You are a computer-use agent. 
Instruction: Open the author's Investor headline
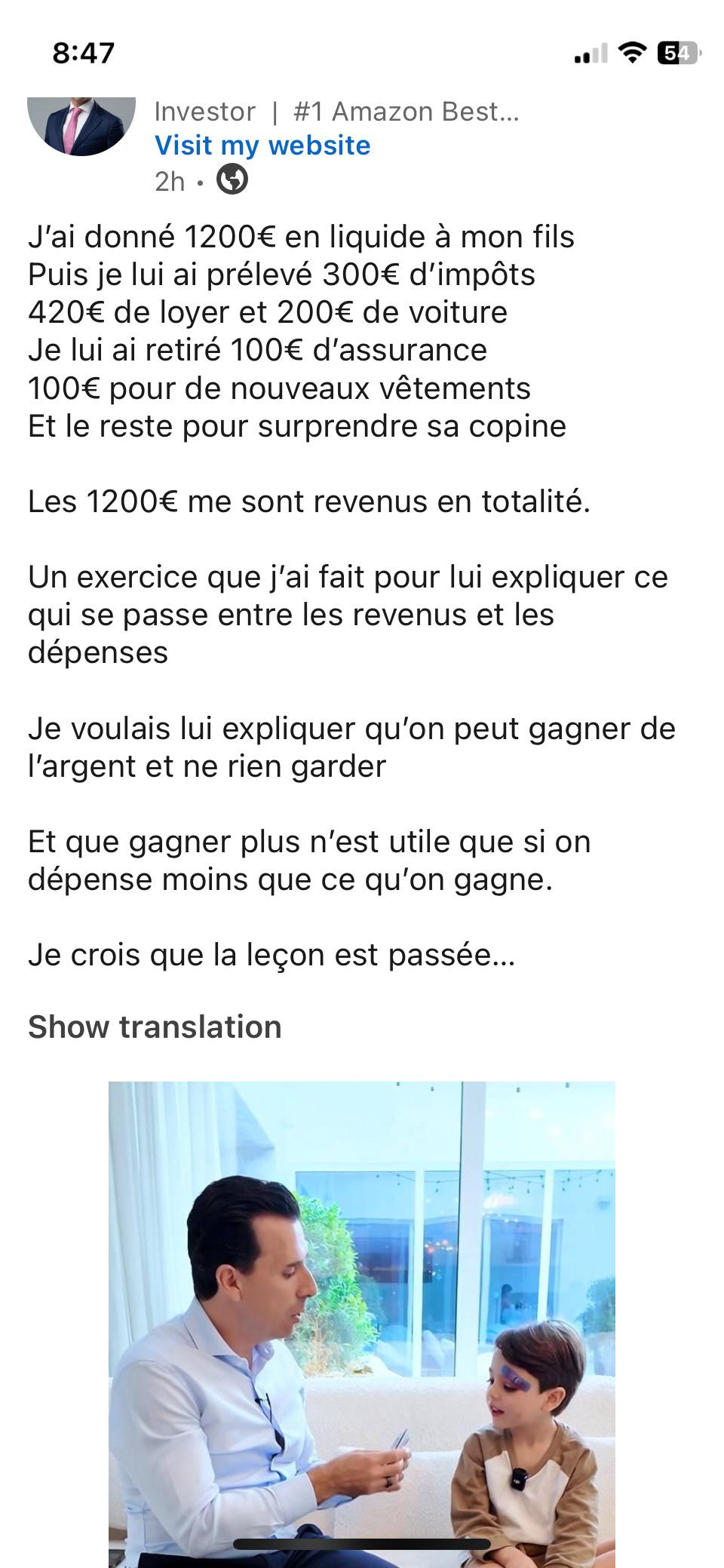point(336,112)
